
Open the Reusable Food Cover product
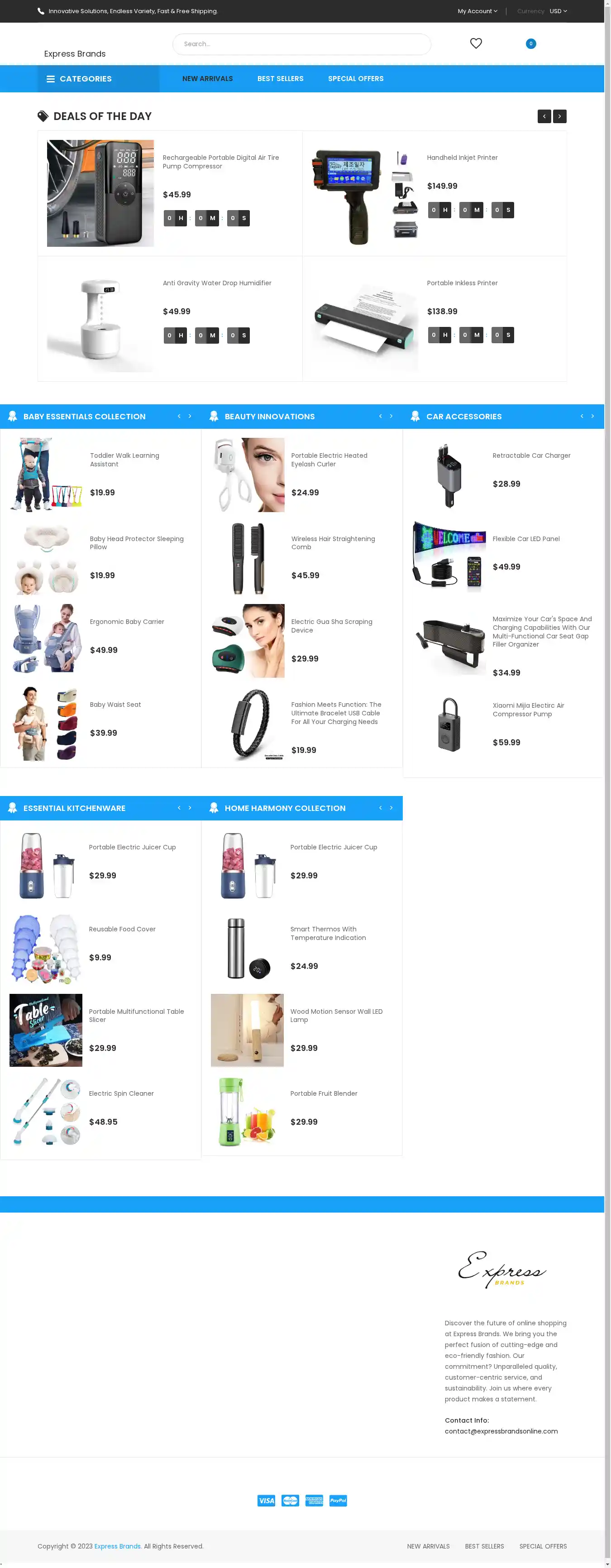[122, 929]
